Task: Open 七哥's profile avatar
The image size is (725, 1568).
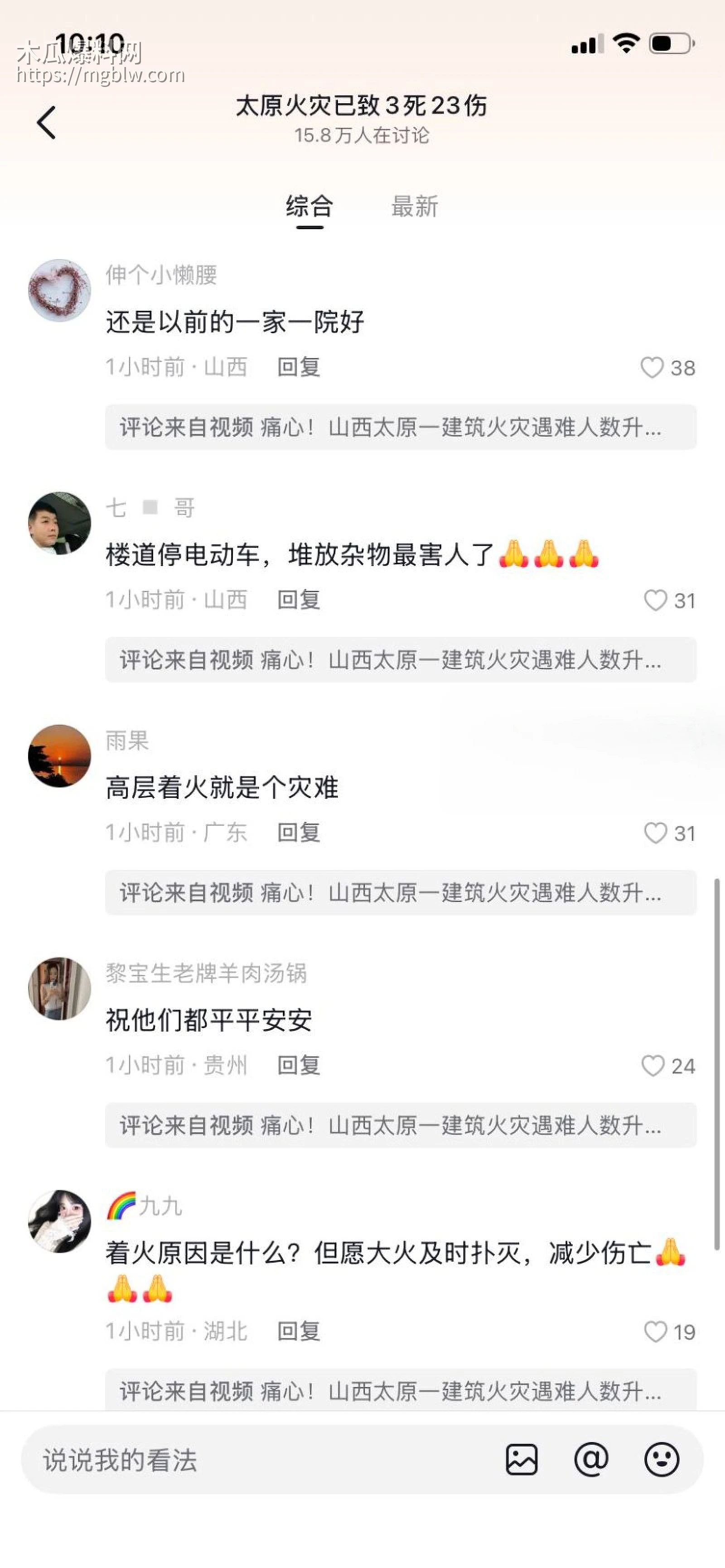Action: pyautogui.click(x=59, y=524)
